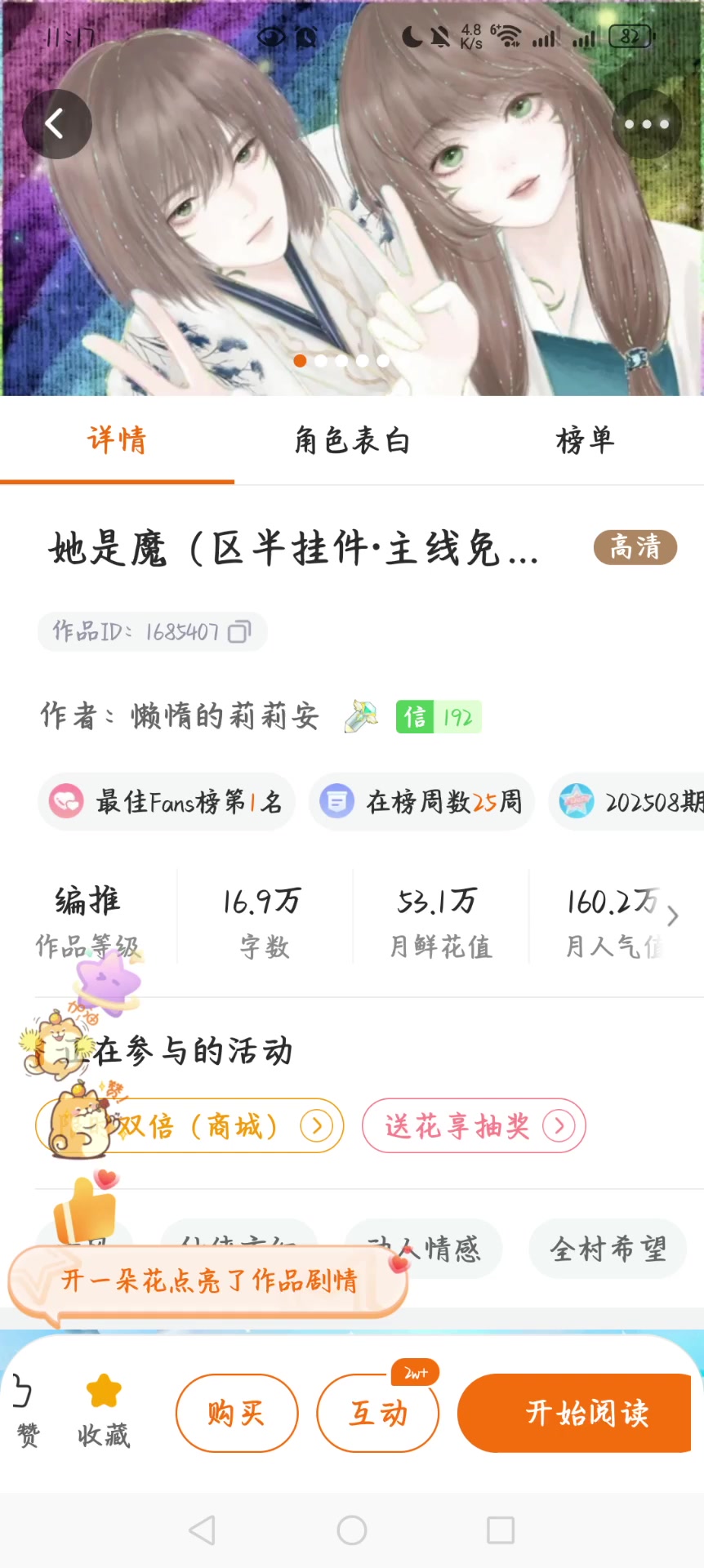Open author 懒惰的莉莉安's profile
The height and width of the screenshot is (1568, 704).
coord(225,716)
